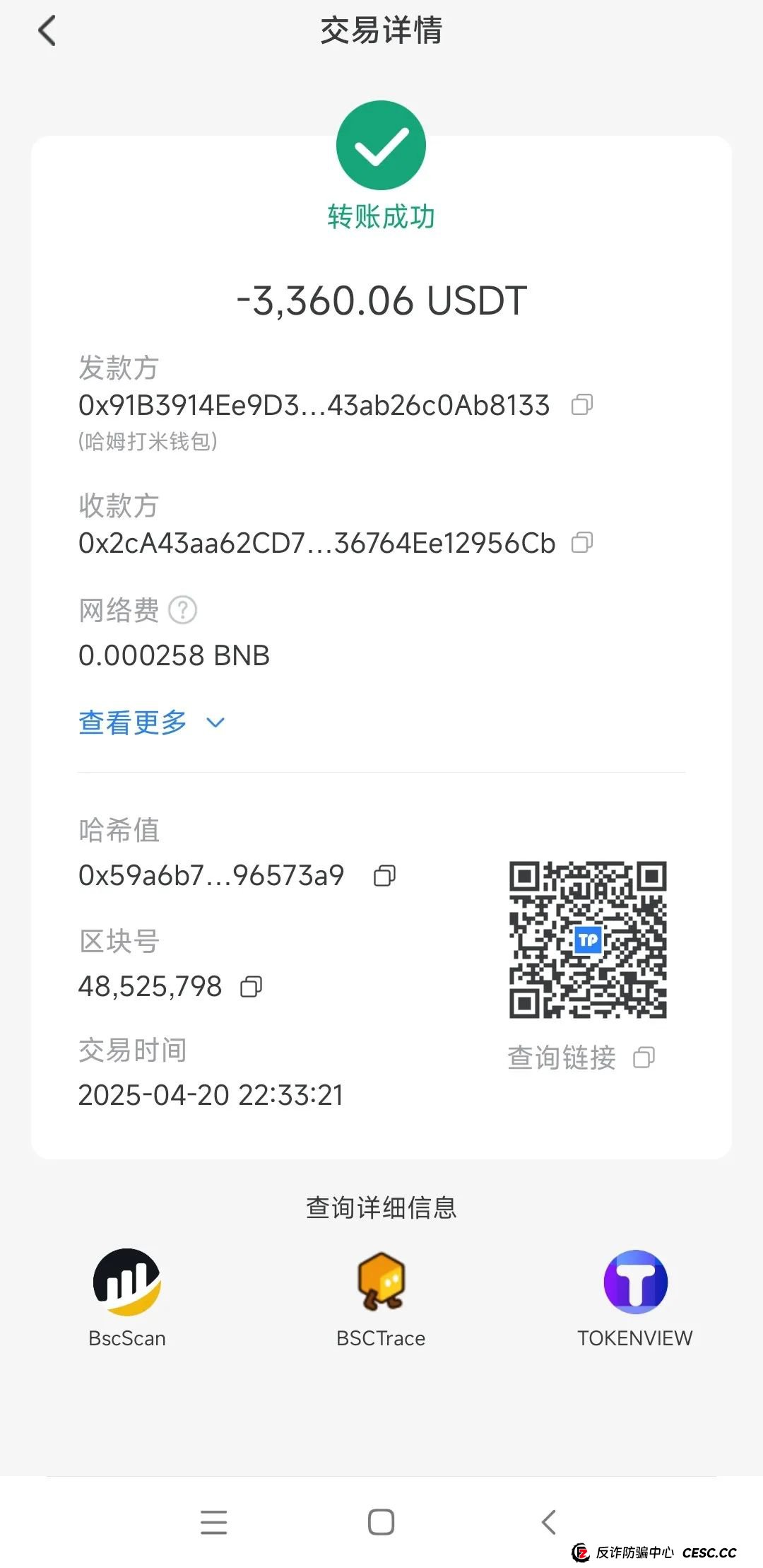Copy the 查询链接 query link
This screenshot has width=763, height=1568.
tap(643, 1057)
